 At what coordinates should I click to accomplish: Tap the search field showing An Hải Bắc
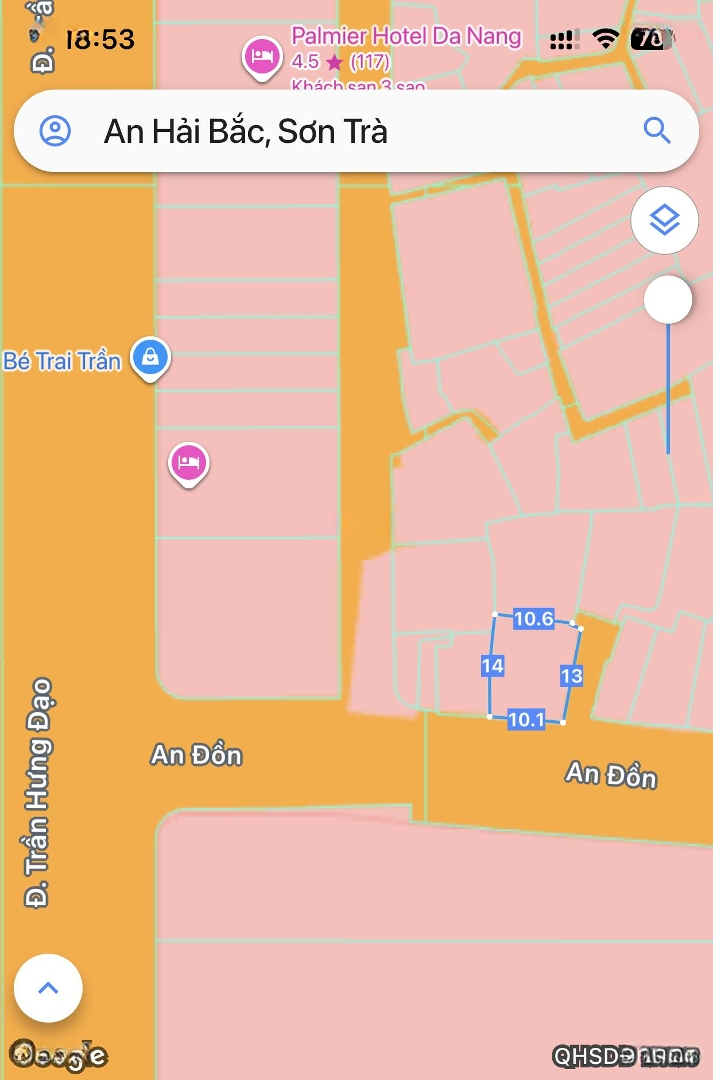click(340, 132)
